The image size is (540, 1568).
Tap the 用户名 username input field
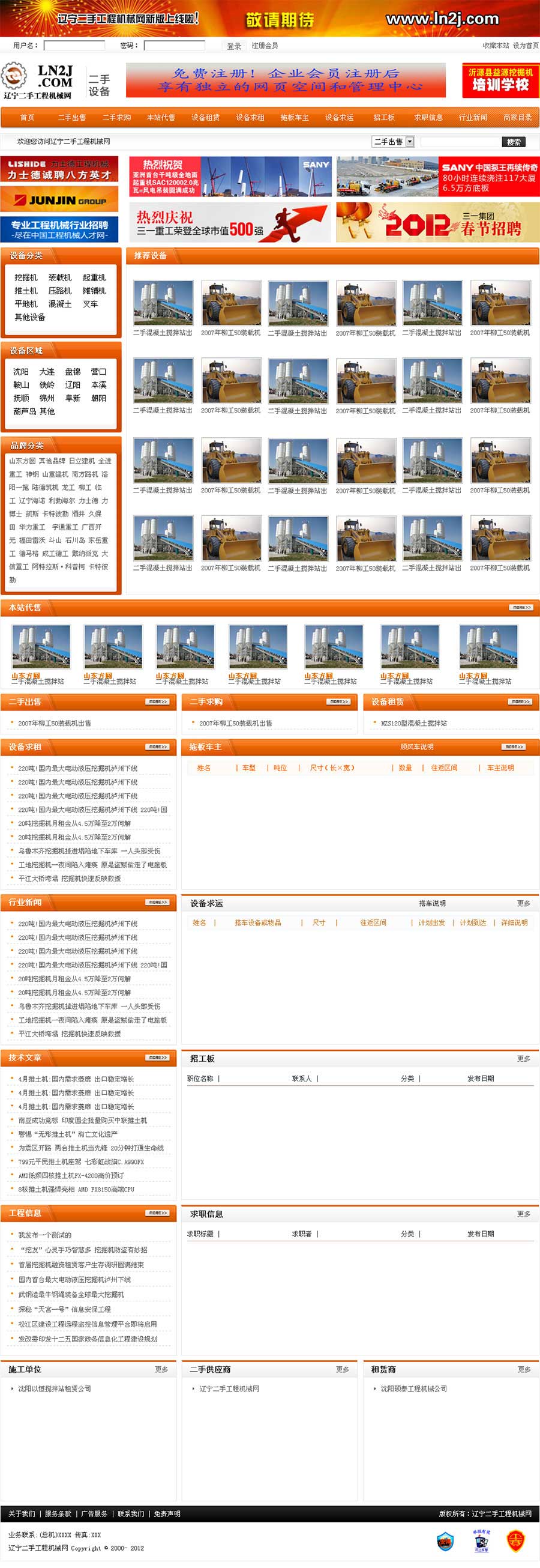pyautogui.click(x=74, y=46)
